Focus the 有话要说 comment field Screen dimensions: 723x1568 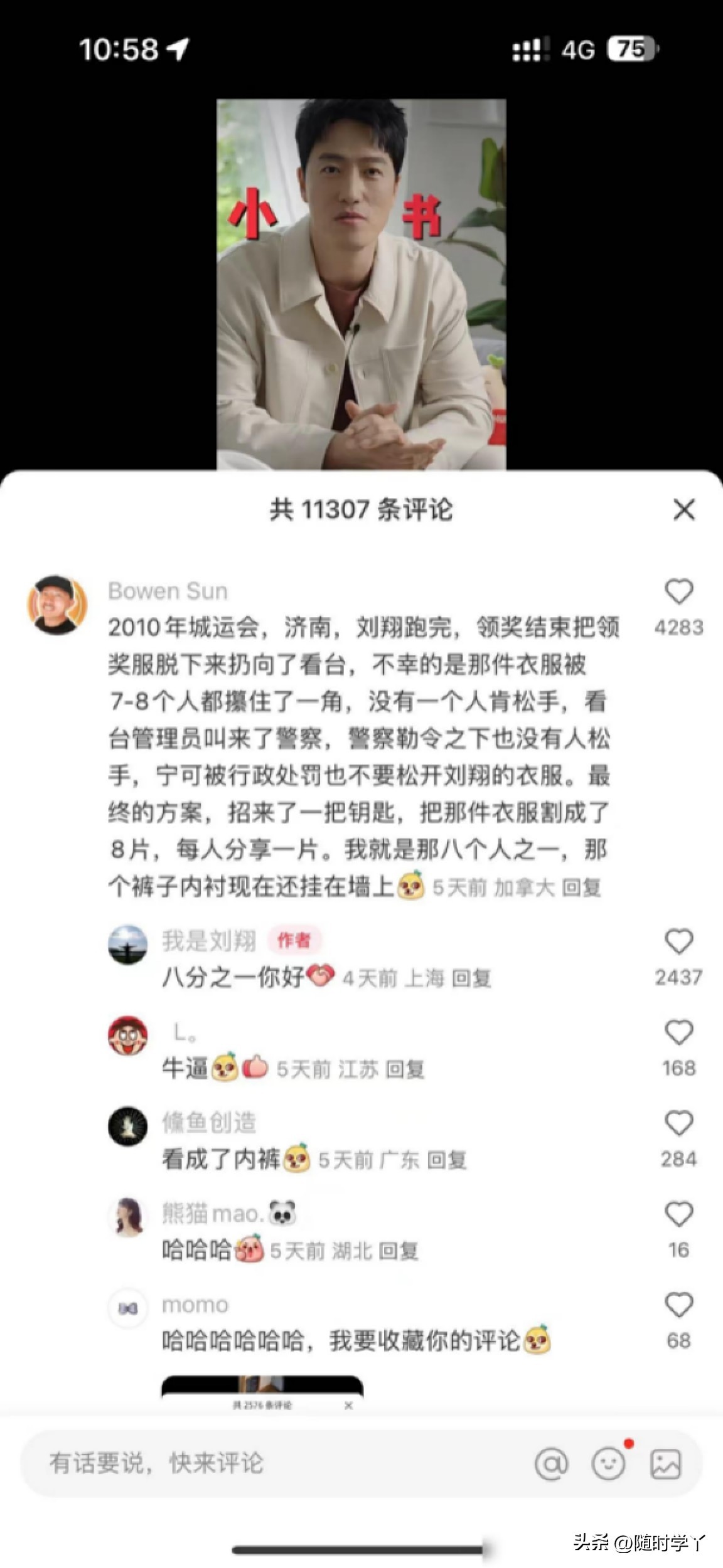tap(251, 1463)
